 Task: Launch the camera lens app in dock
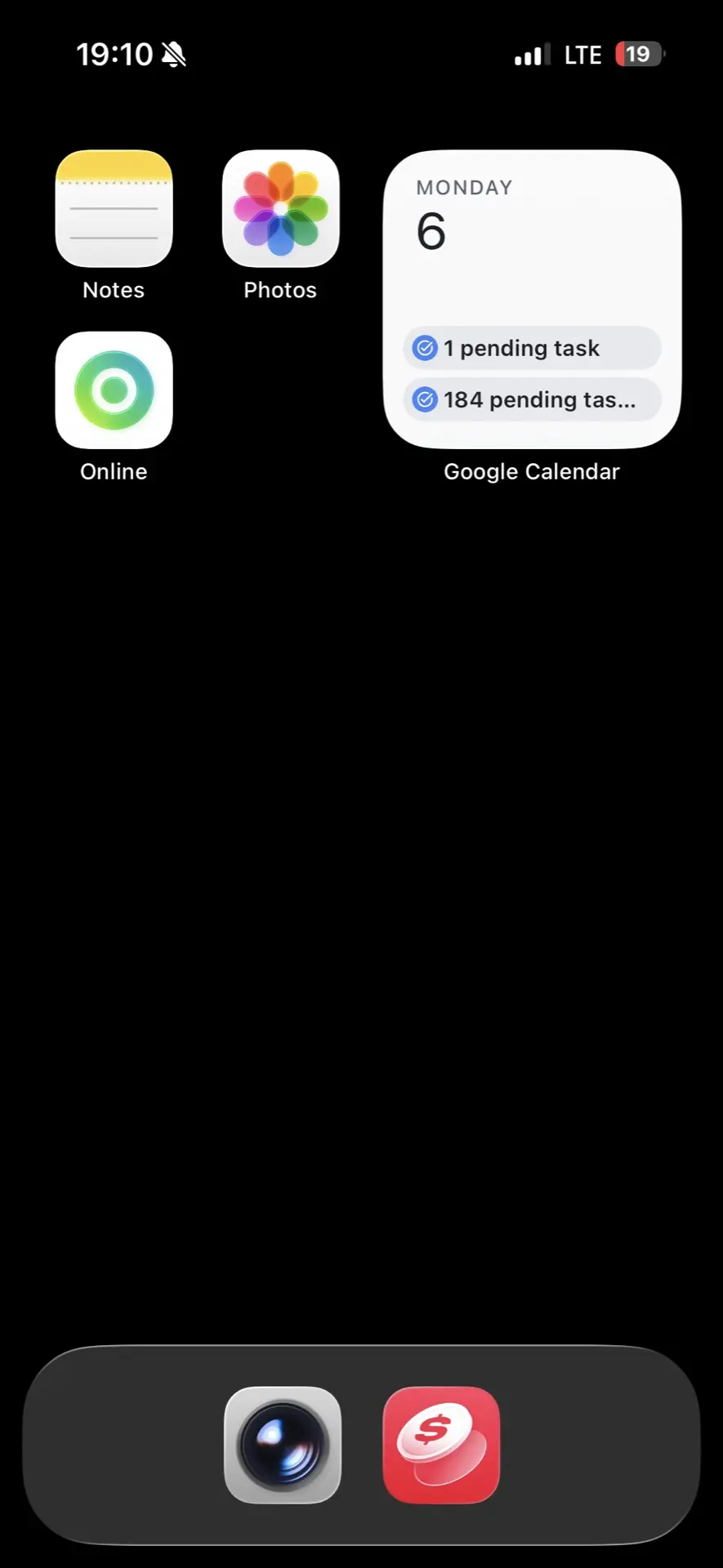click(283, 1445)
